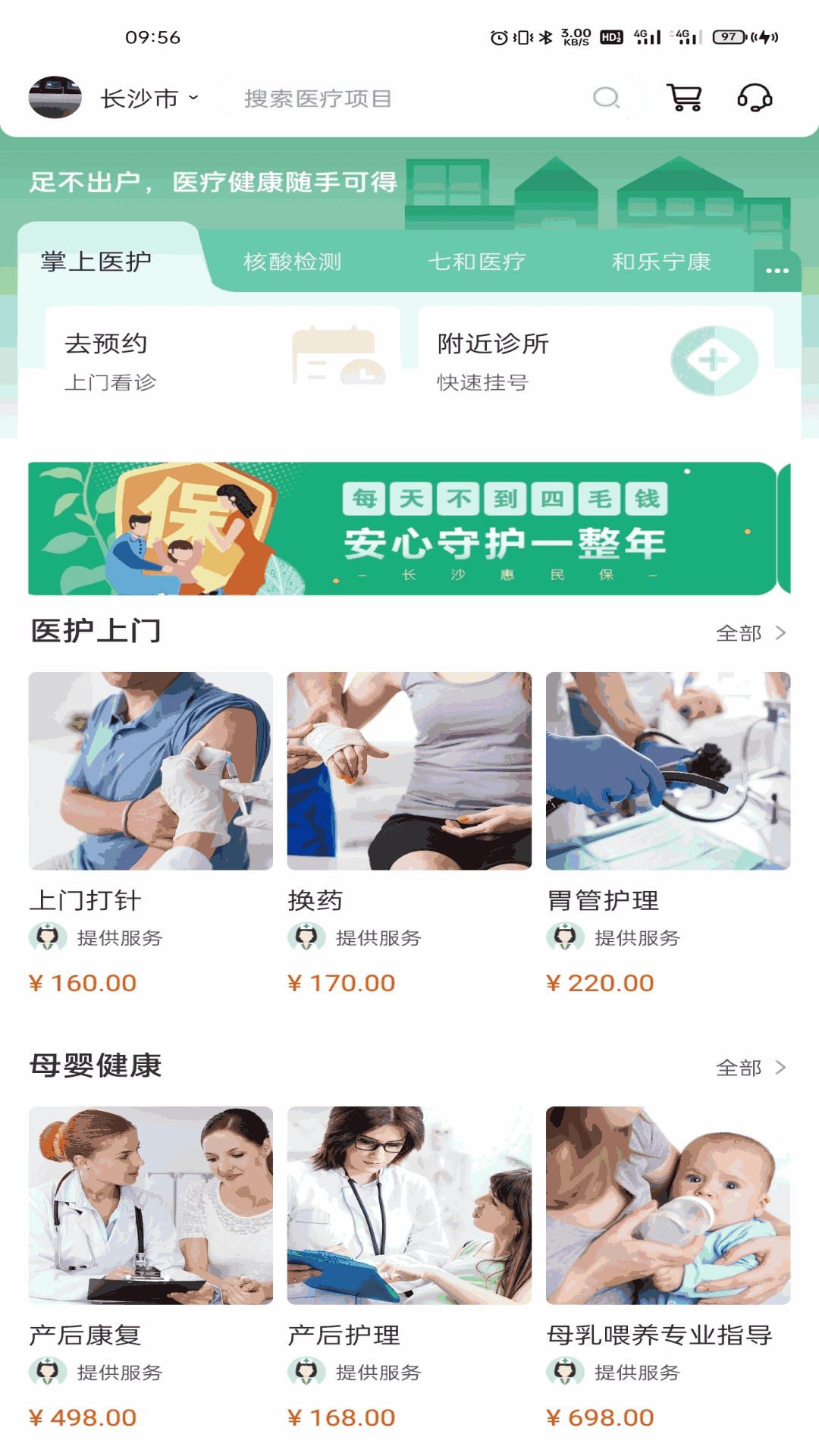Image resolution: width=819 pixels, height=1456 pixels.
Task: Expand more tabs with three-dot button
Action: click(x=777, y=271)
